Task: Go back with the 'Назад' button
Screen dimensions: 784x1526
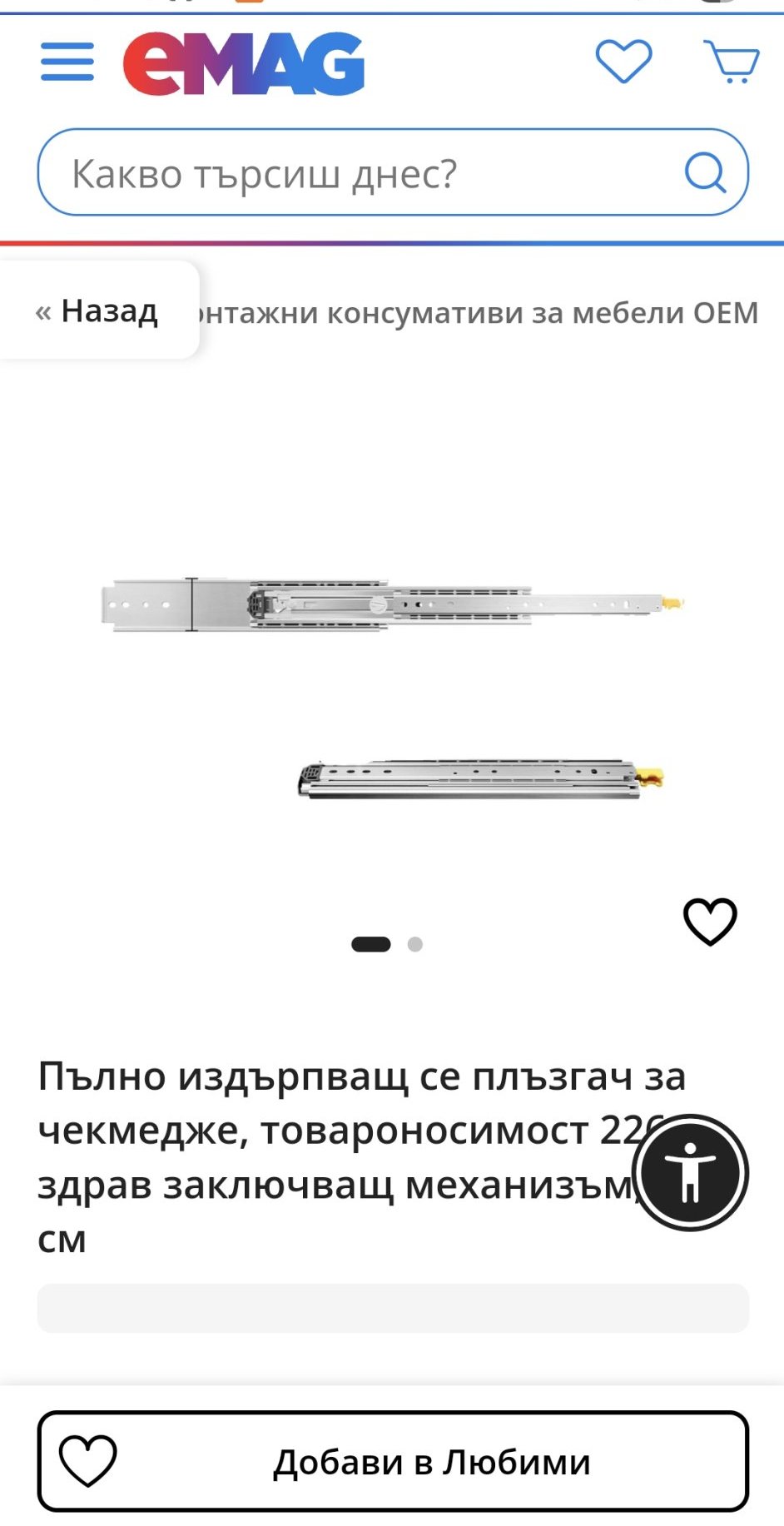Action: (97, 311)
